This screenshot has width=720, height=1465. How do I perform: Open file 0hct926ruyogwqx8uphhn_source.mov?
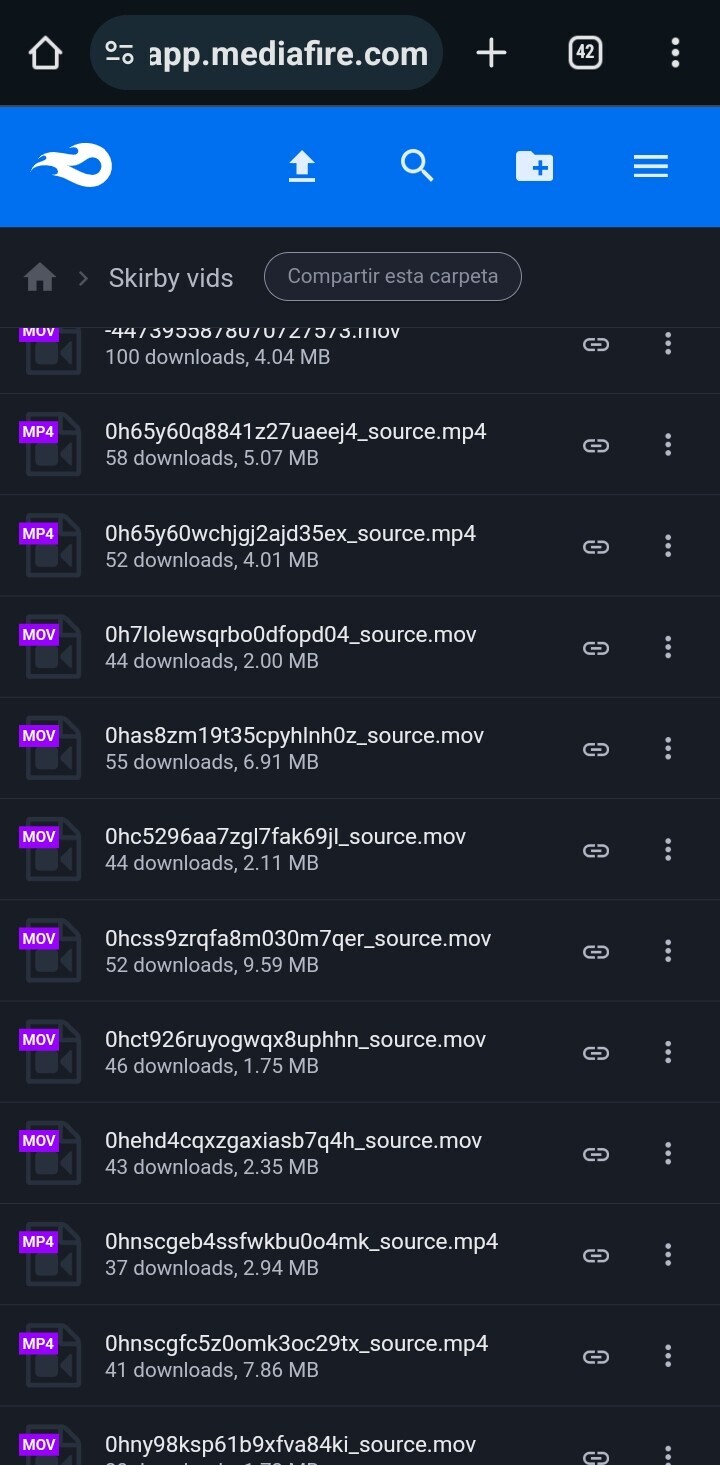pyautogui.click(x=295, y=1040)
